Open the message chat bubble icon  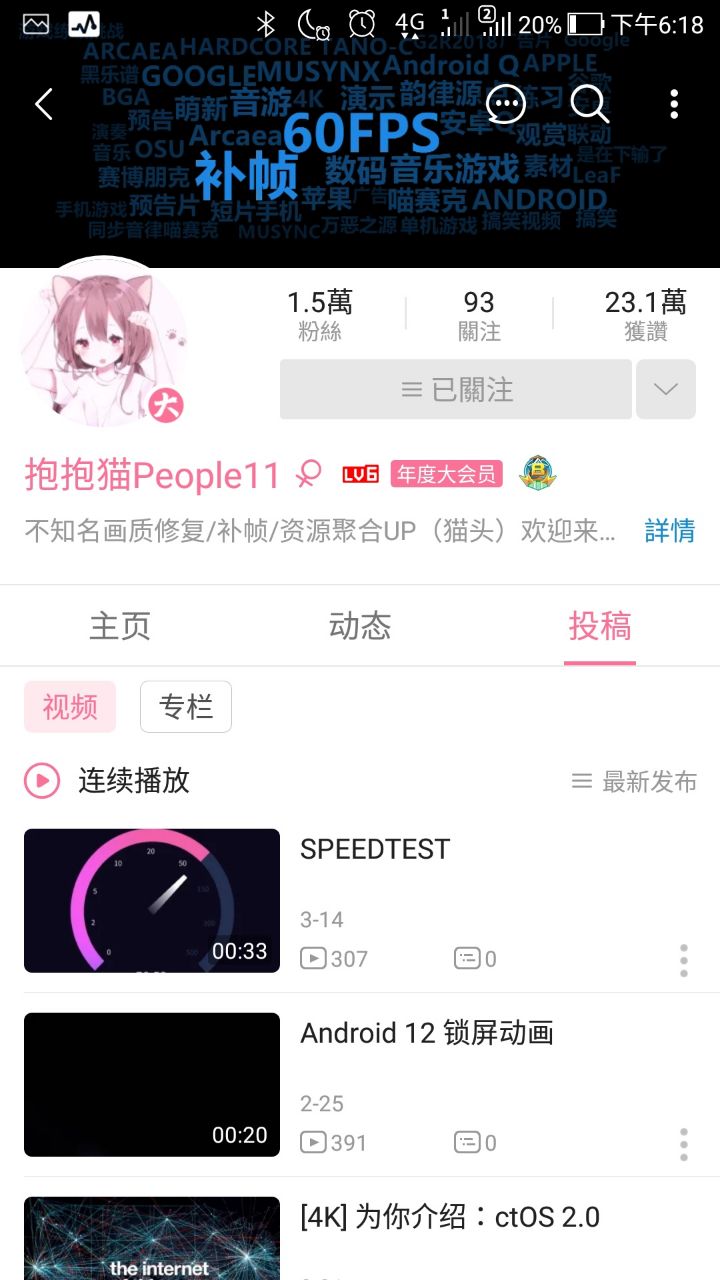506,104
